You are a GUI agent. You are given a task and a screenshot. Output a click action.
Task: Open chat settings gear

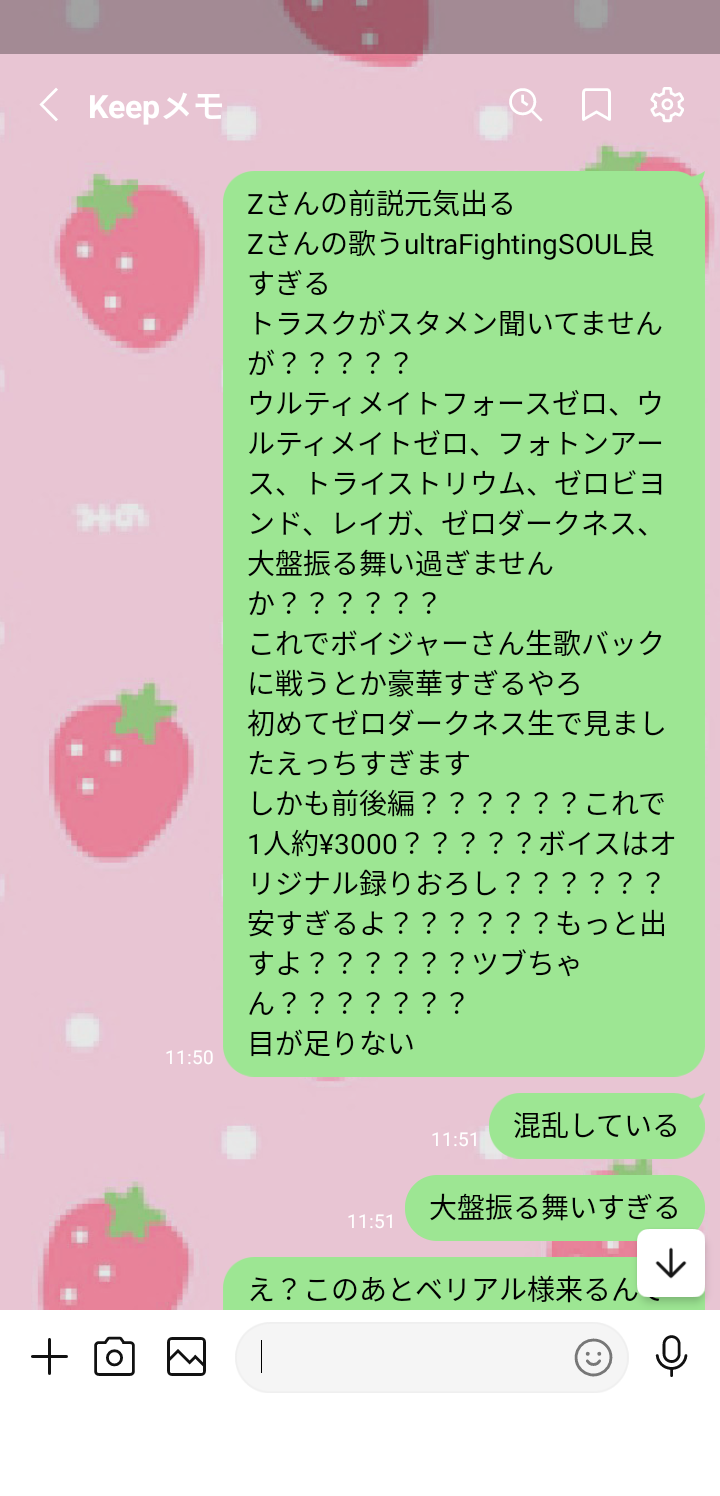667,105
